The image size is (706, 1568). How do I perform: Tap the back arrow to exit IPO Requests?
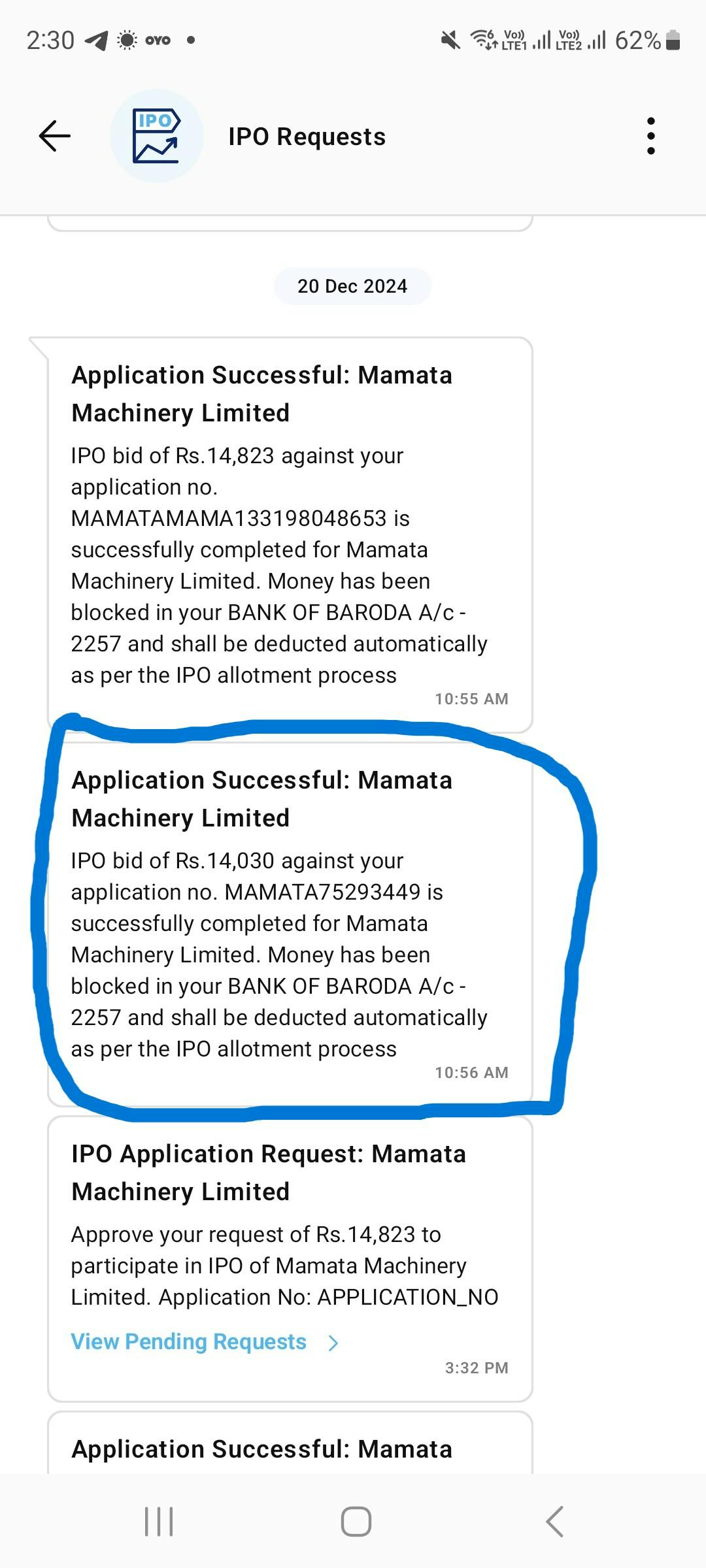coord(55,135)
